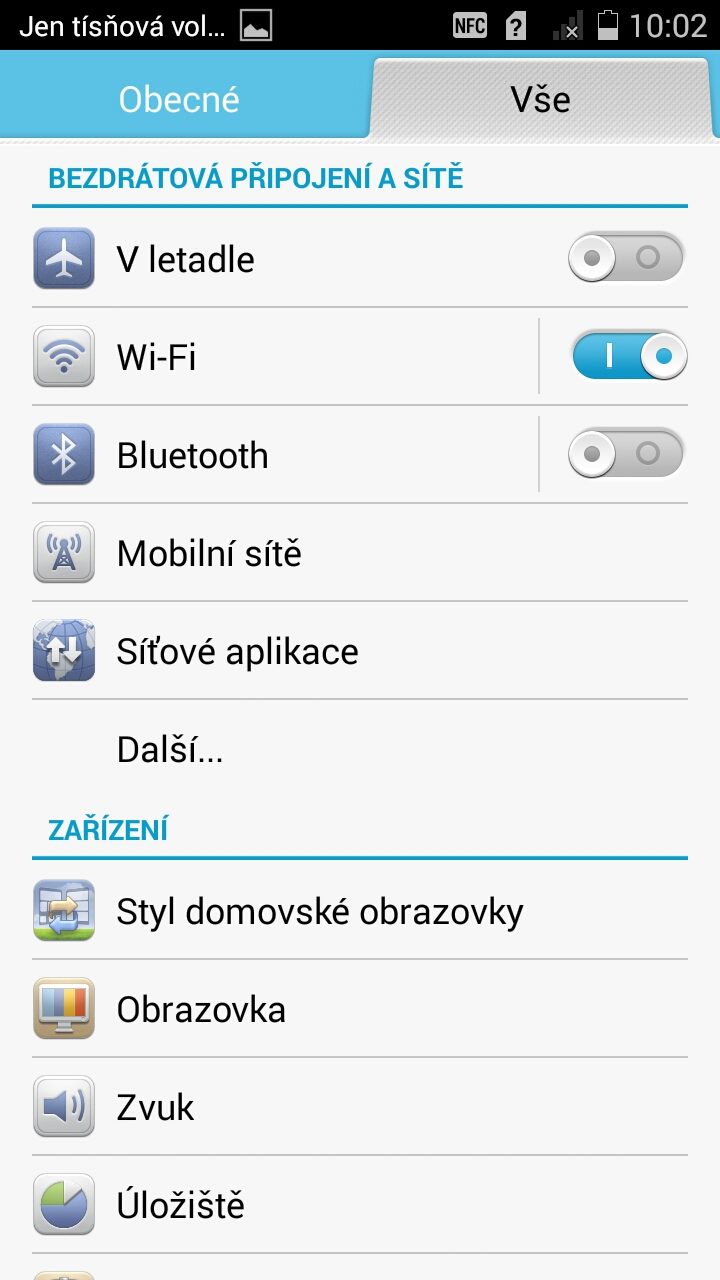This screenshot has width=720, height=1280.
Task: Open Mobilní sítě settings
Action: point(360,552)
